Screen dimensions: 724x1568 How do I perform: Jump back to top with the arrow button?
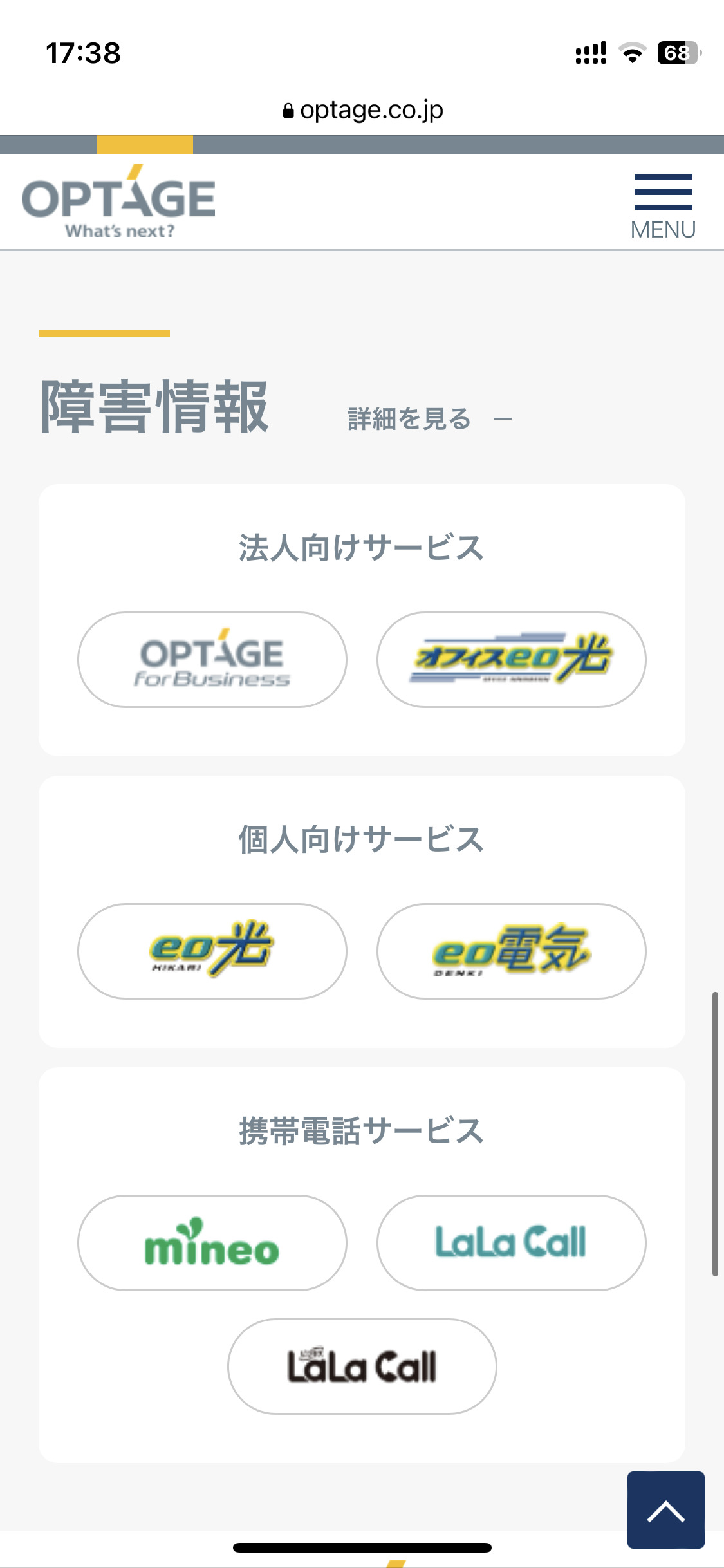pos(665,1509)
